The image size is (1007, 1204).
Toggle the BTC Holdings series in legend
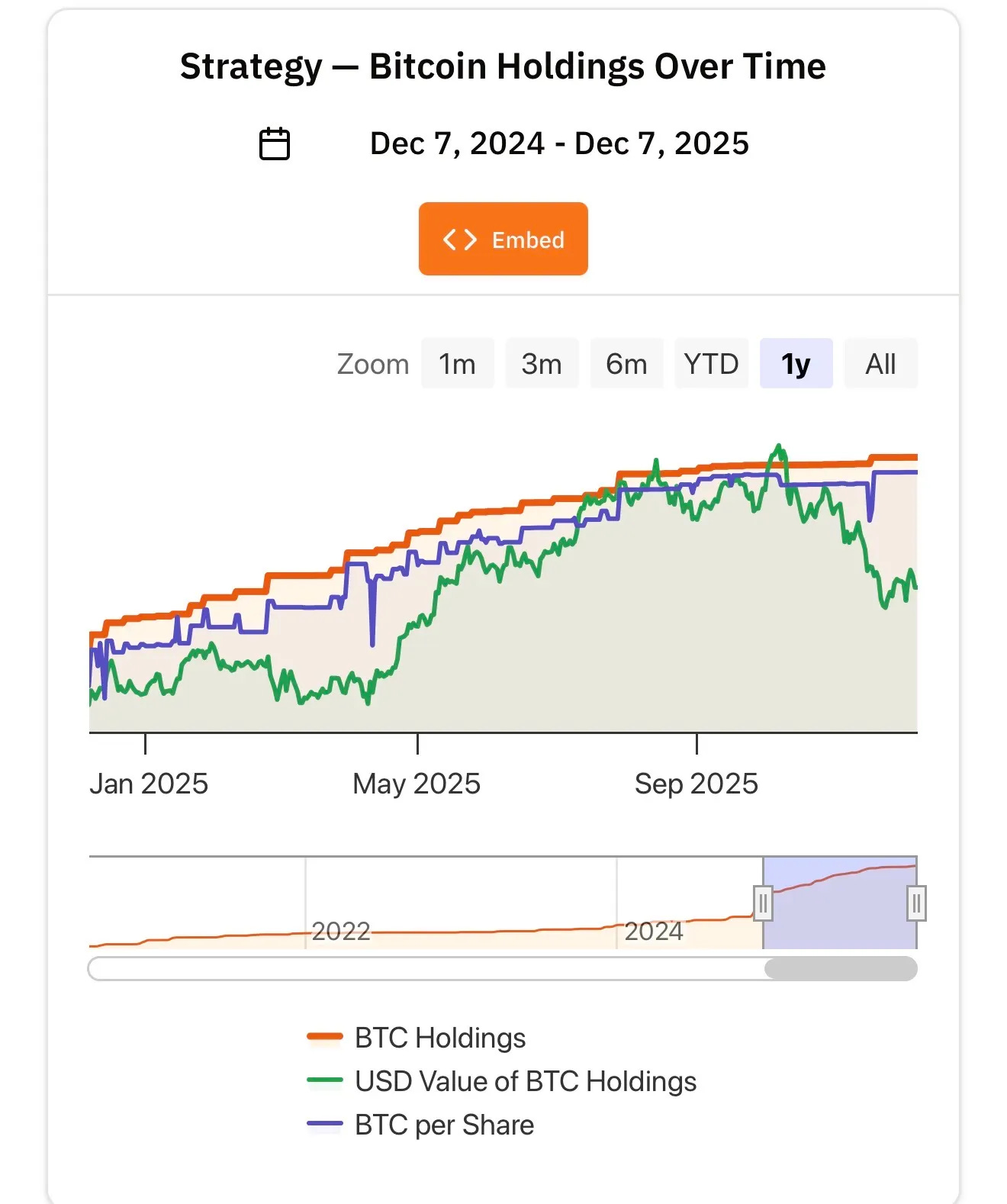point(416,1038)
